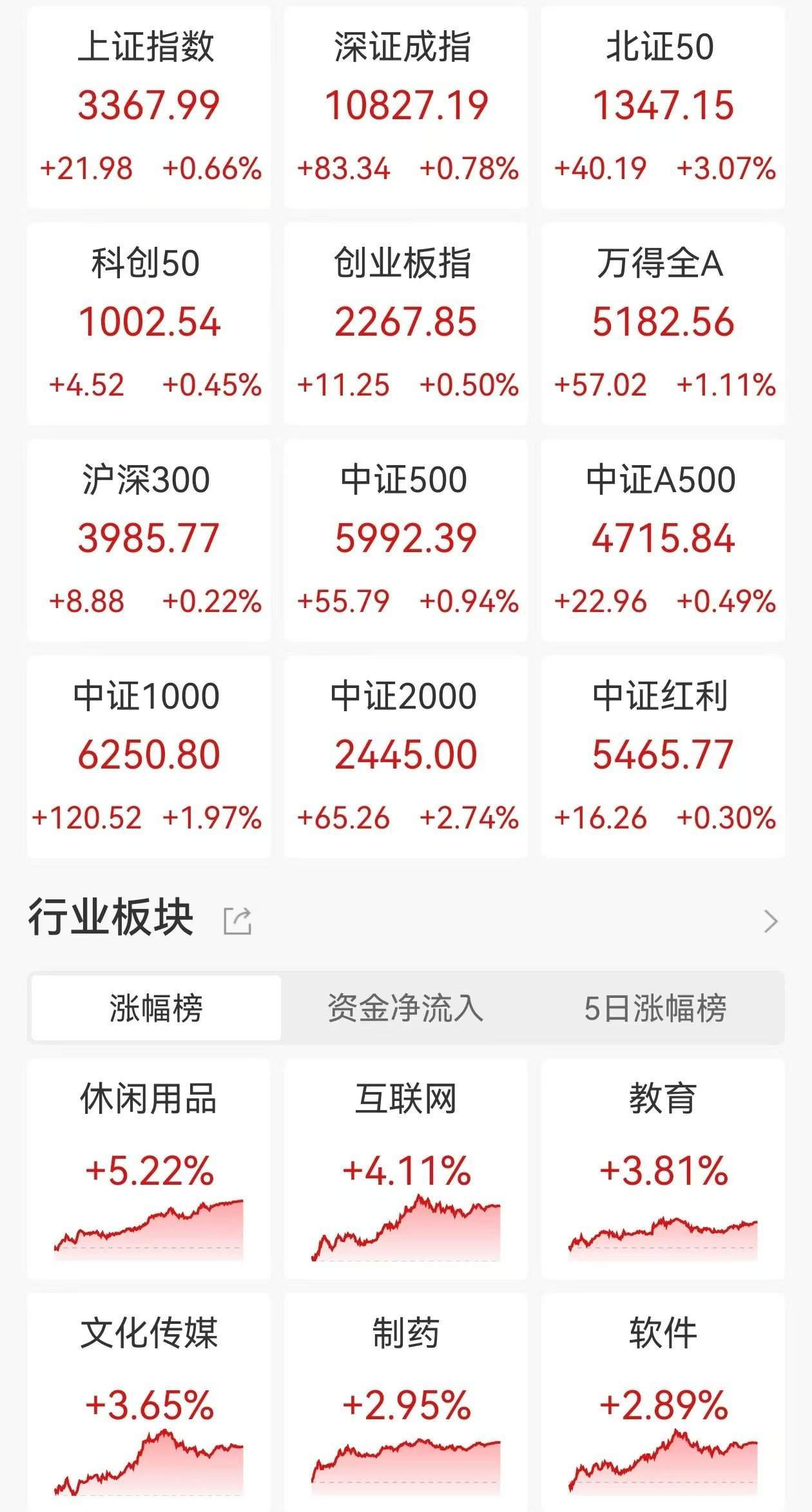Open the 万得全A index card
The width and height of the screenshot is (812, 1512).
click(663, 323)
